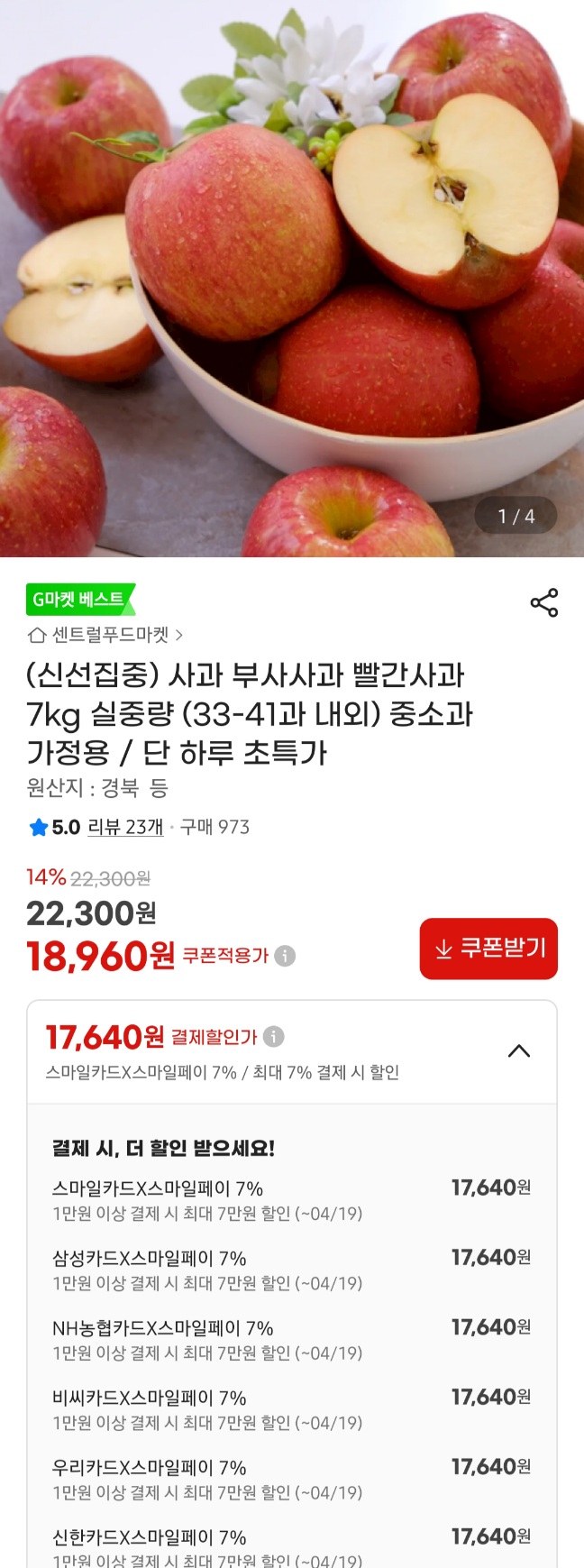Screen dimensions: 584x1568
Task: Show info for 쿠폰적용가
Action: pos(285,956)
